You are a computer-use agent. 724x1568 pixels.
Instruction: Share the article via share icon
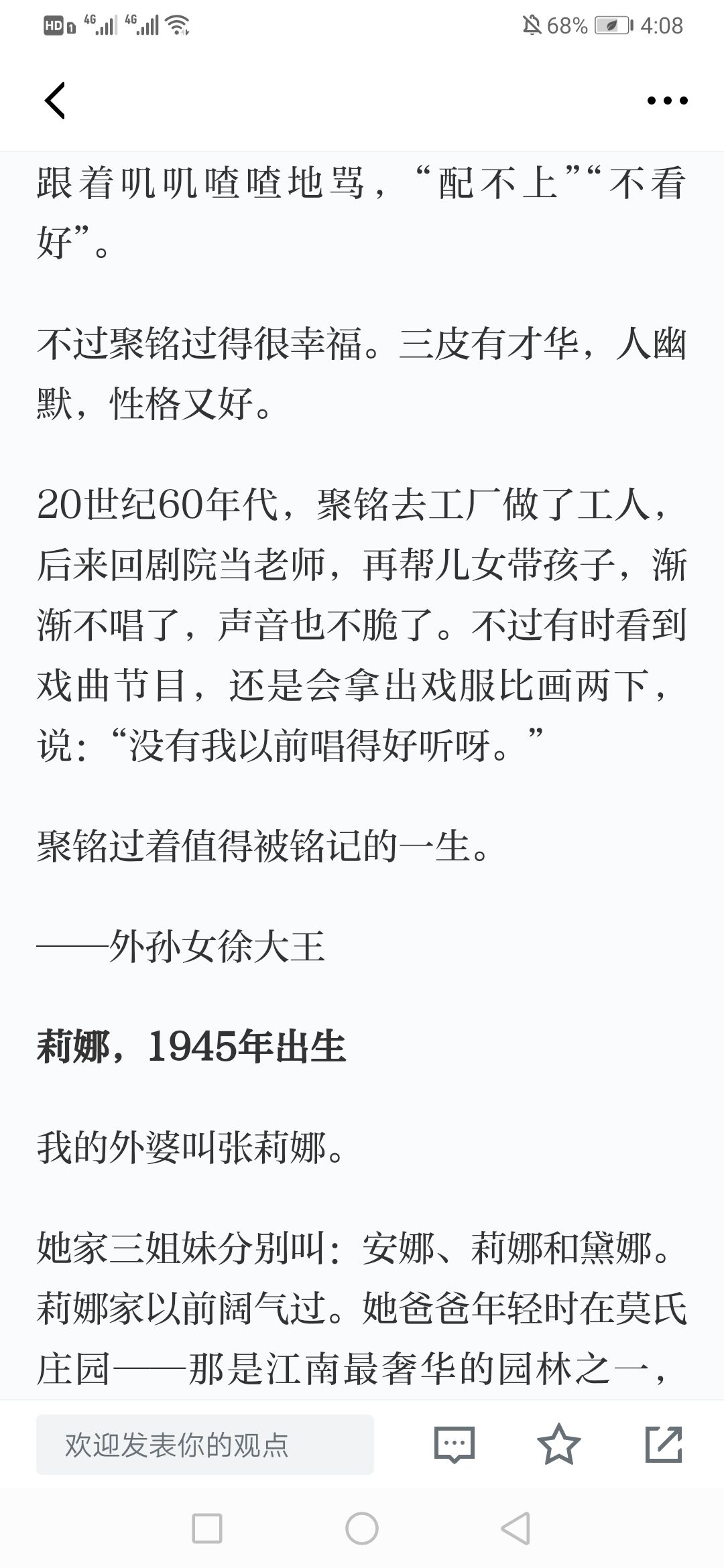(664, 1444)
